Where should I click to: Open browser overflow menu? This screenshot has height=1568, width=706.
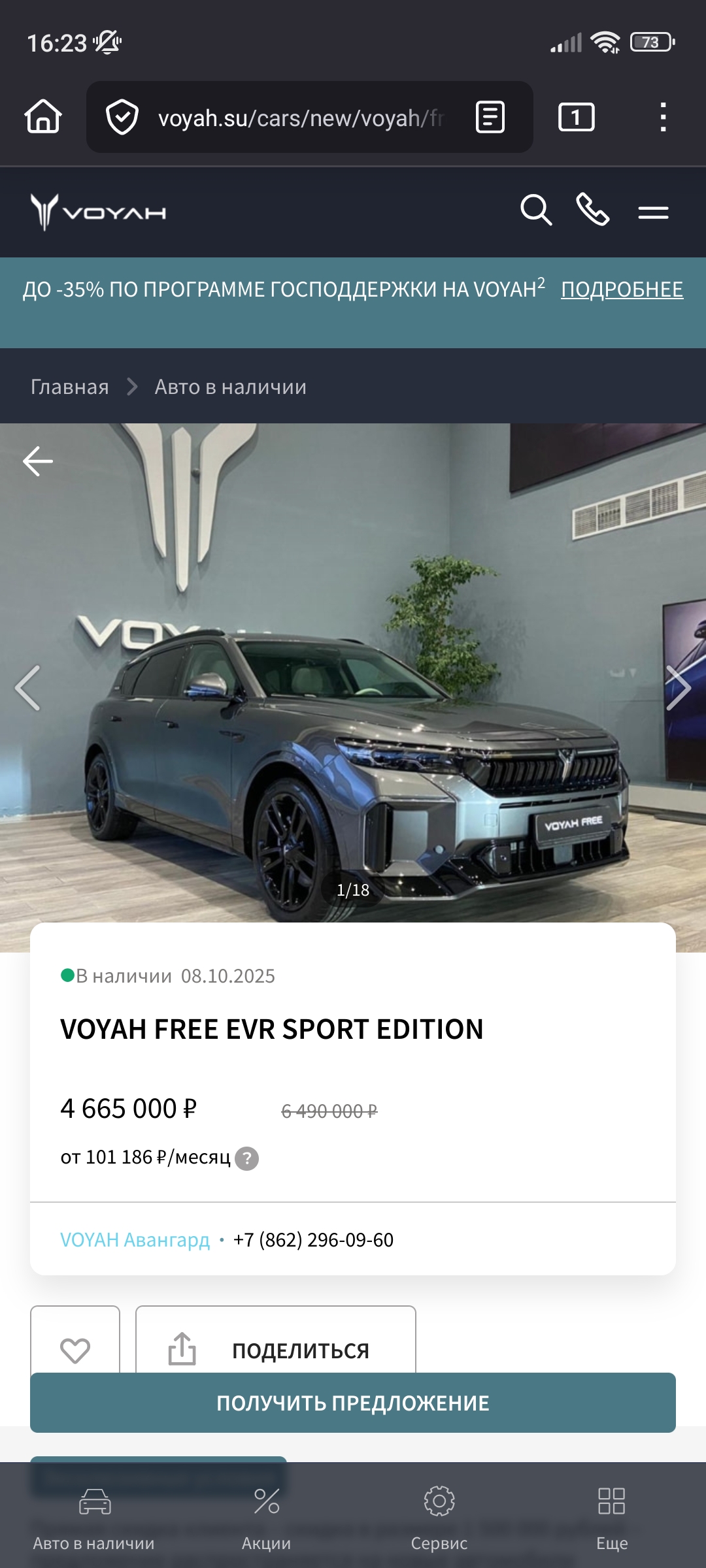(664, 118)
